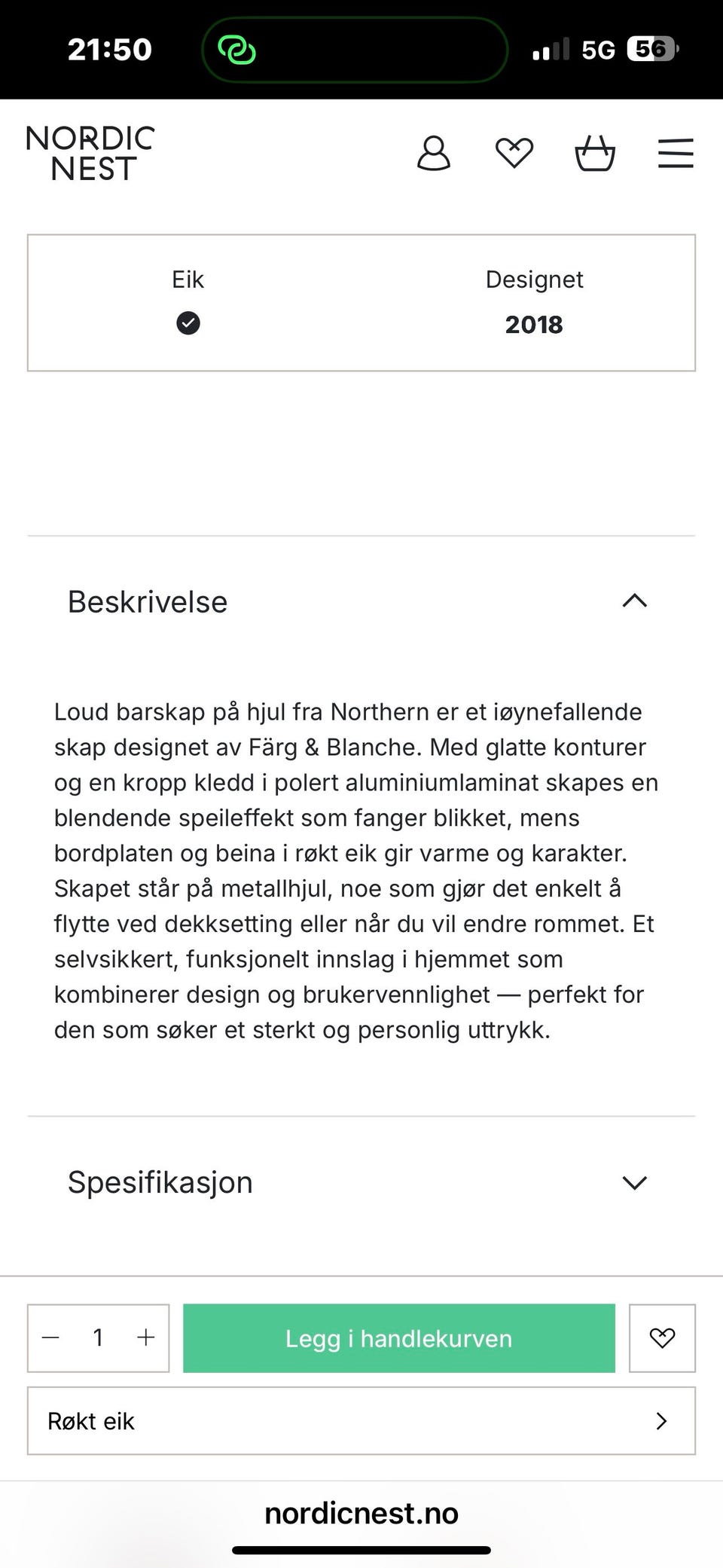Screen dimensions: 723x1568
Task: Open the user account profile icon
Action: click(x=434, y=153)
